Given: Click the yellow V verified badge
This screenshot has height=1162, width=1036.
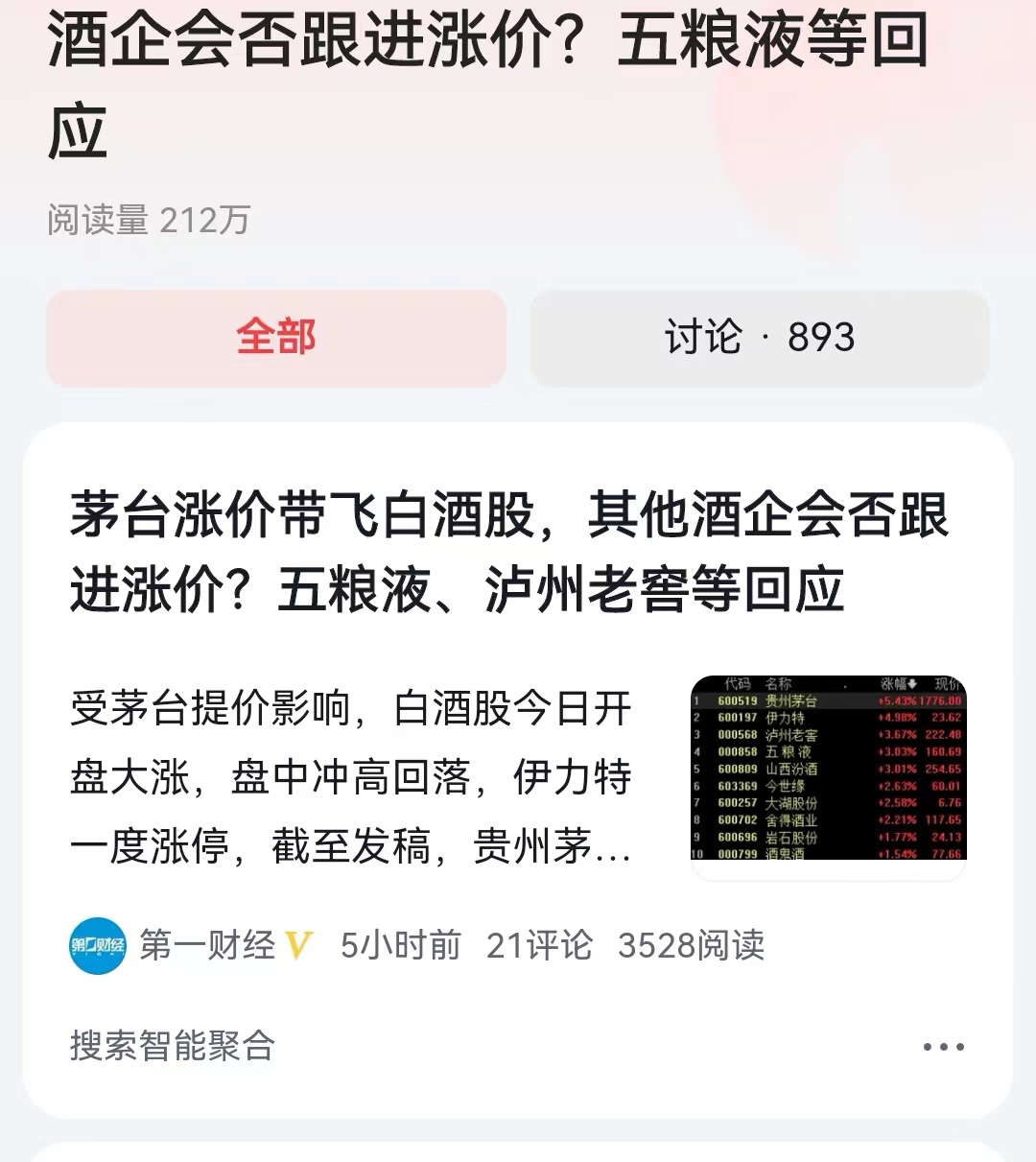Looking at the screenshot, I should pos(300,945).
